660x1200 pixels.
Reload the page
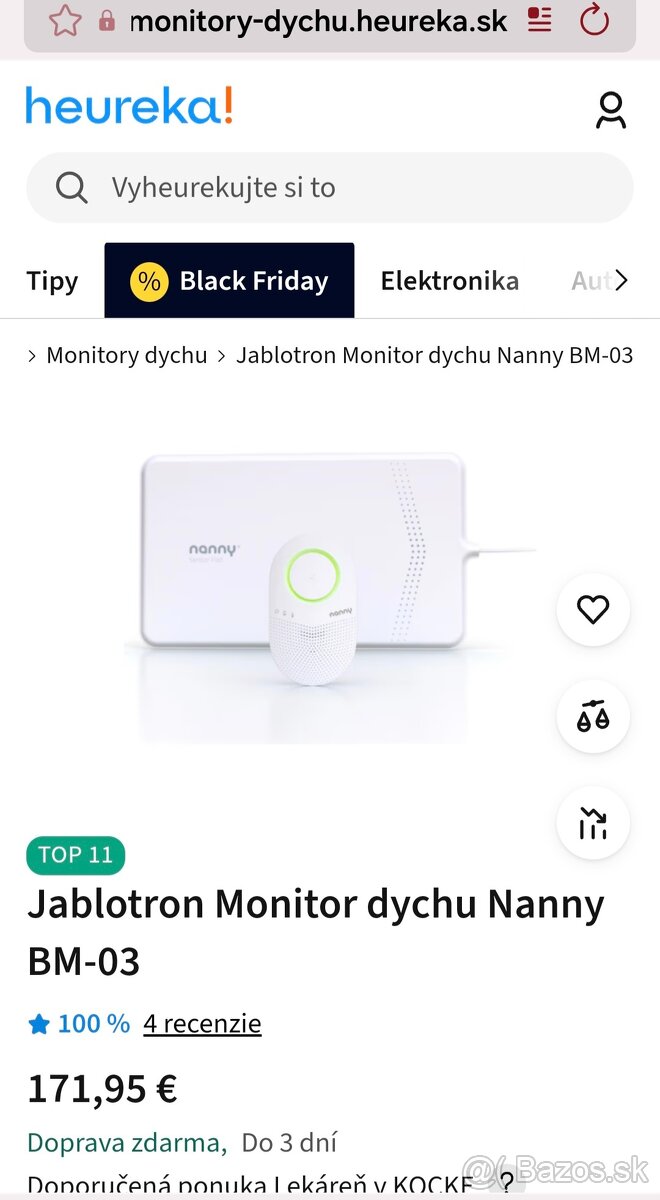click(595, 20)
